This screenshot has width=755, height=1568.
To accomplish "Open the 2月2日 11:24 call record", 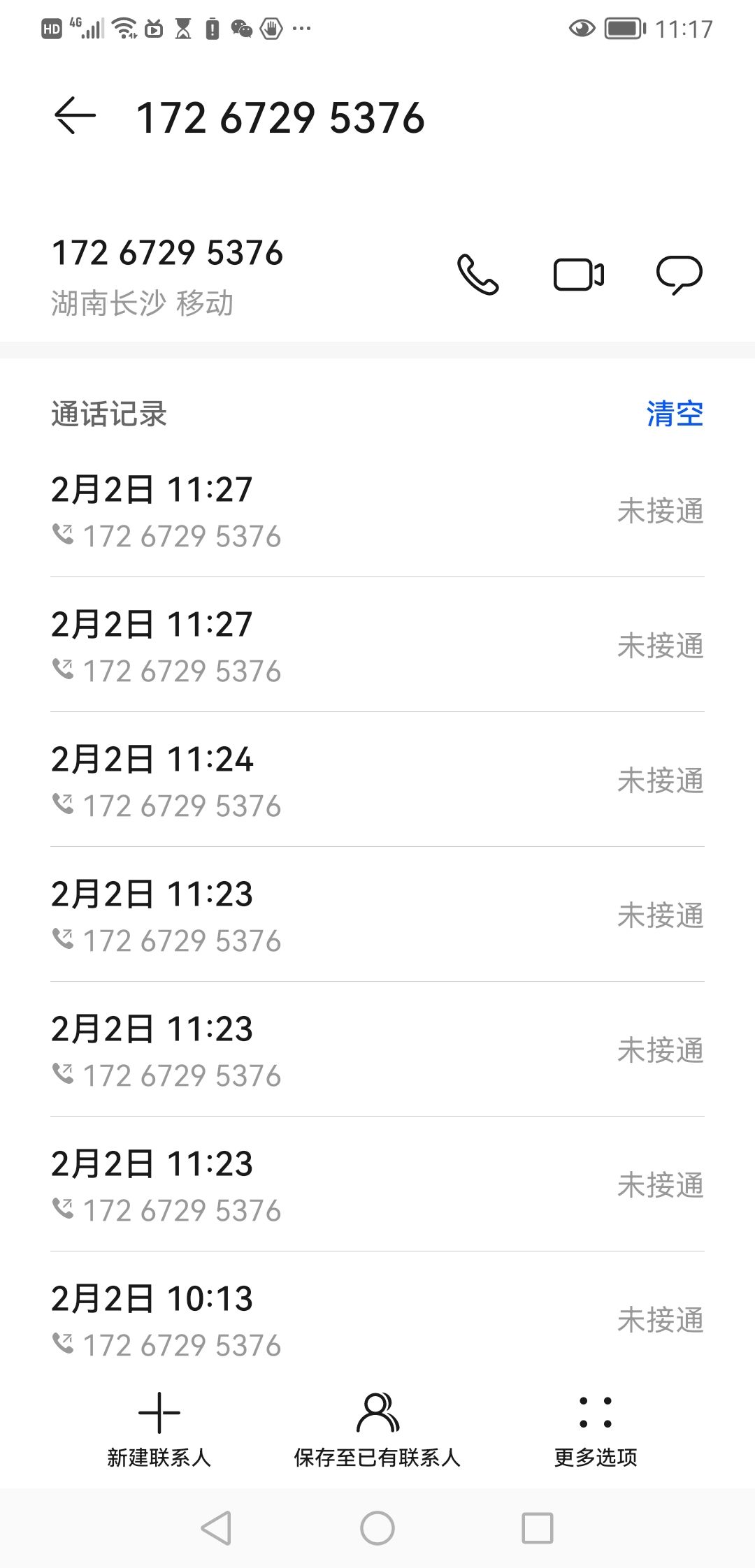I will tap(377, 780).
